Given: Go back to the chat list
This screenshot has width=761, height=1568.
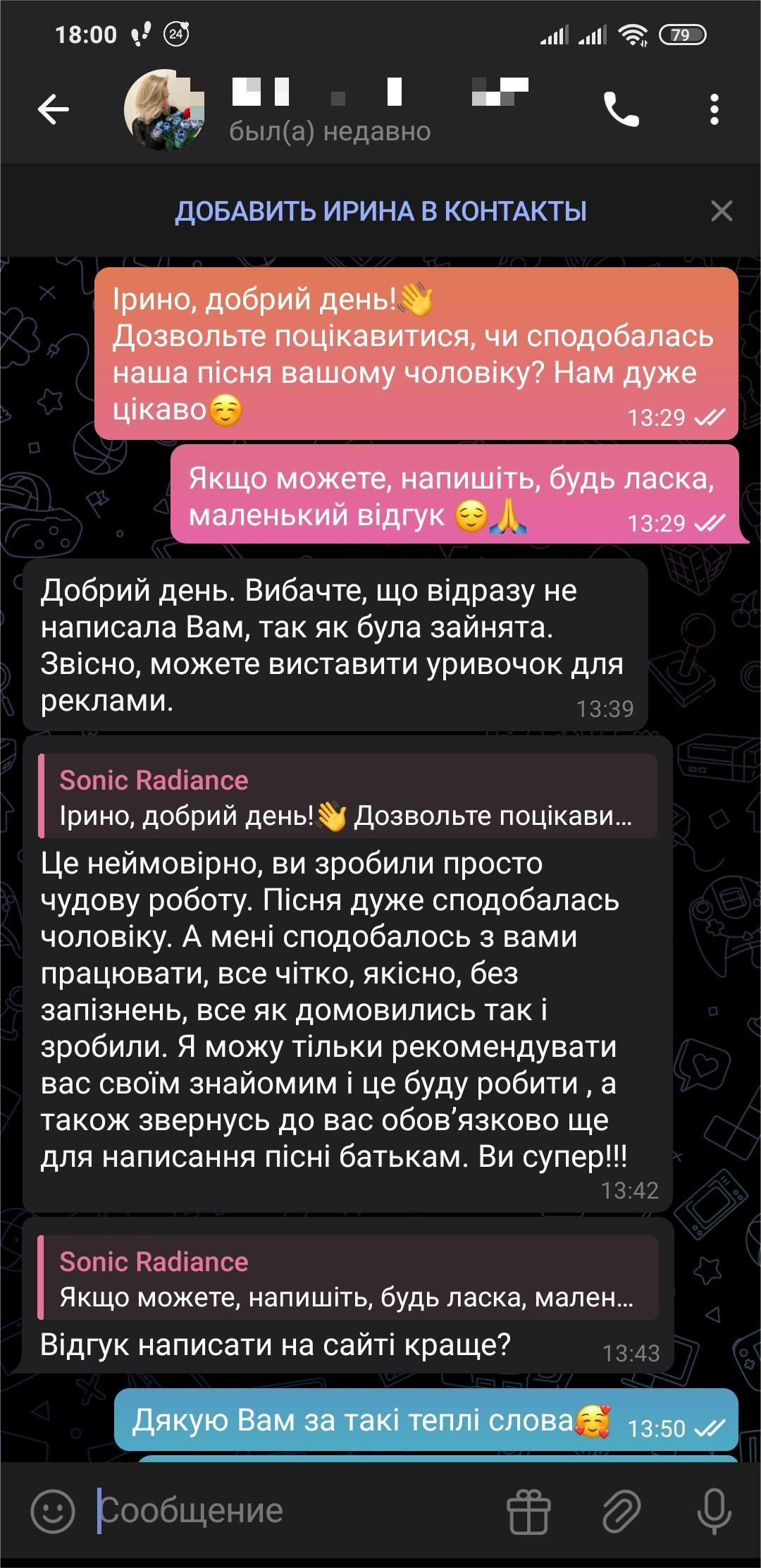Looking at the screenshot, I should [x=53, y=109].
